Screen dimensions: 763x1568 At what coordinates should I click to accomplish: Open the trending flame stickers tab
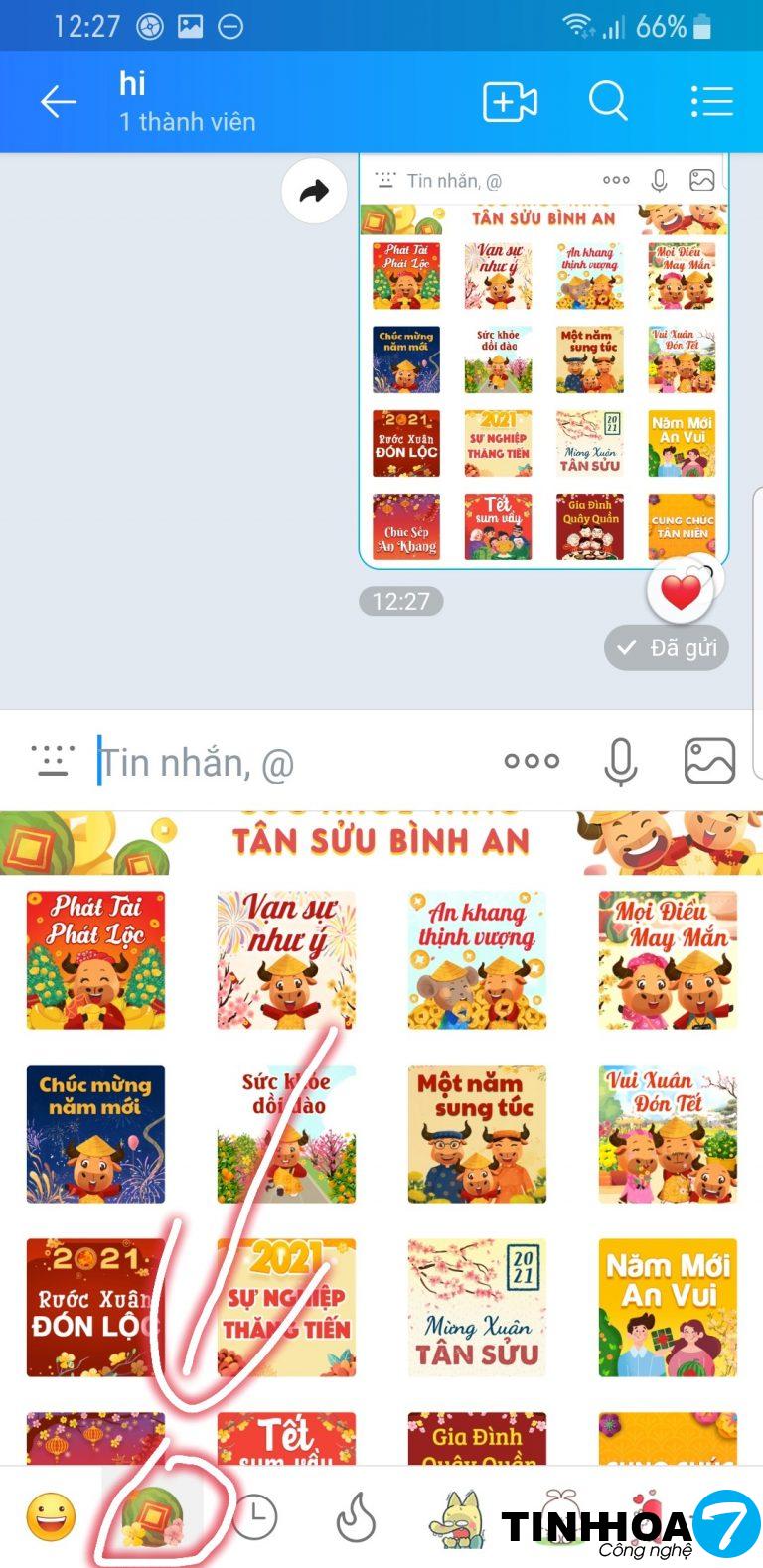point(355,1518)
